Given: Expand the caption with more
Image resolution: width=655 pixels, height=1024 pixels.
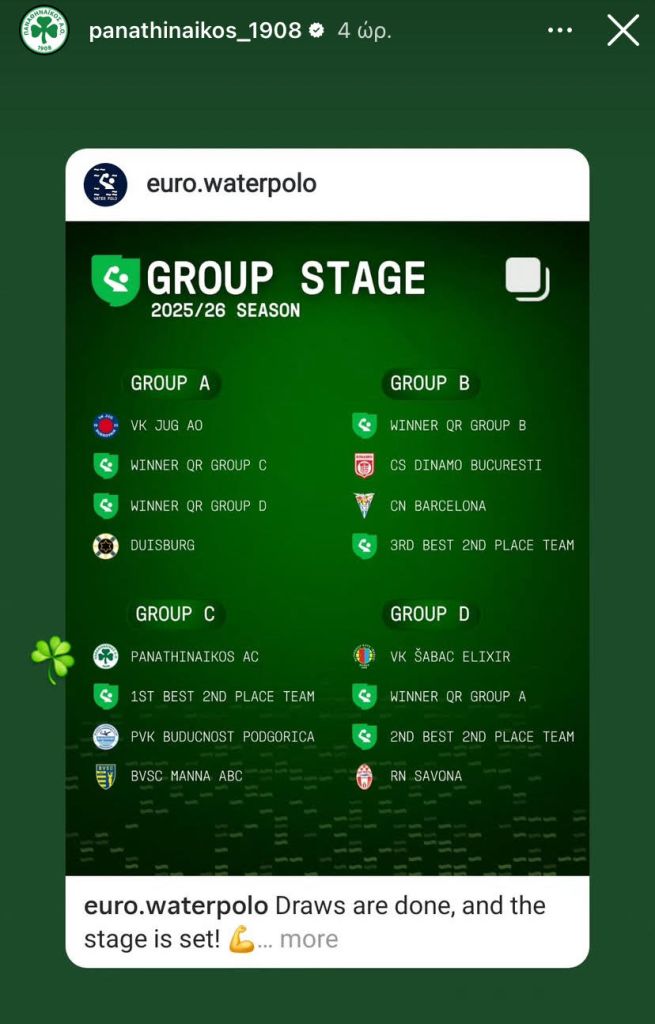Looking at the screenshot, I should coord(308,939).
